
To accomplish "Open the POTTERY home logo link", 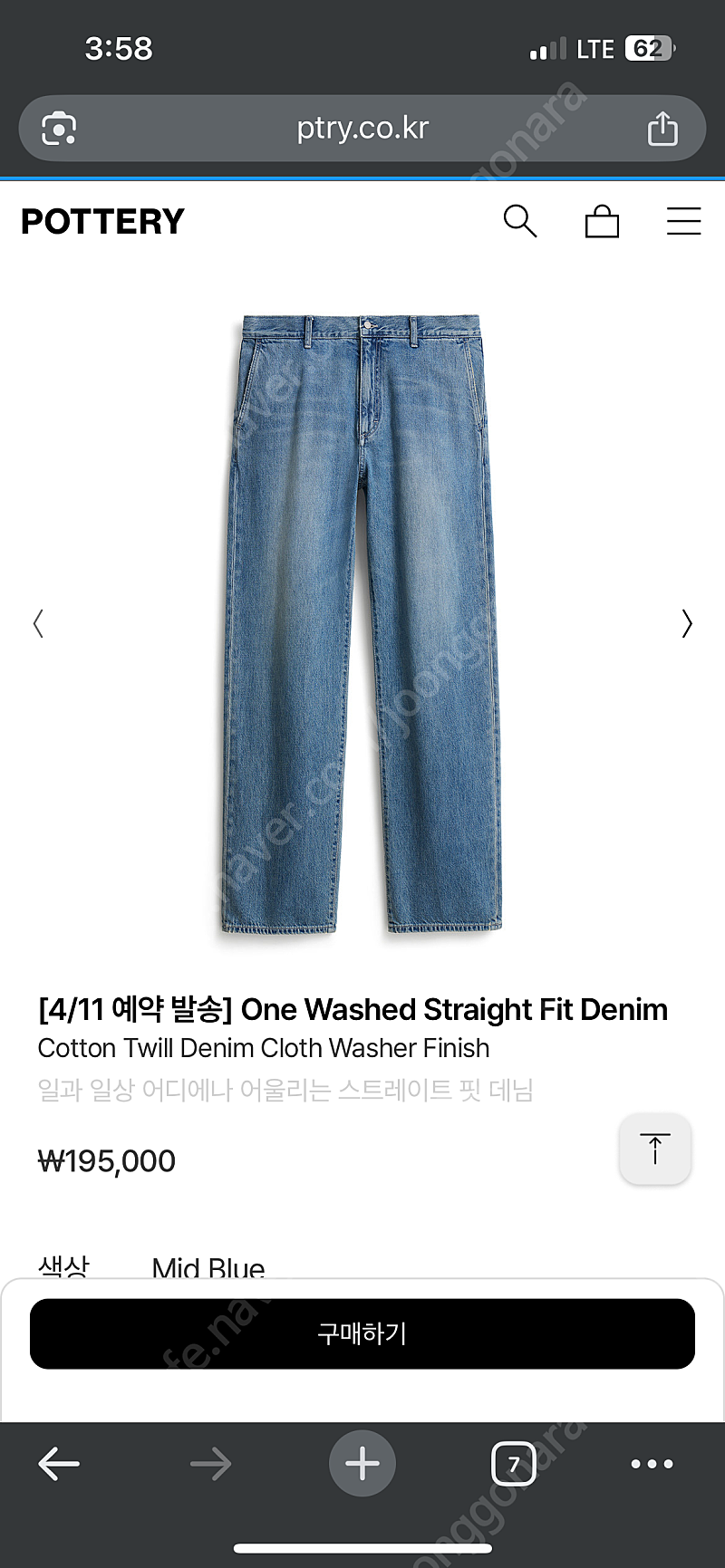I will point(102,221).
